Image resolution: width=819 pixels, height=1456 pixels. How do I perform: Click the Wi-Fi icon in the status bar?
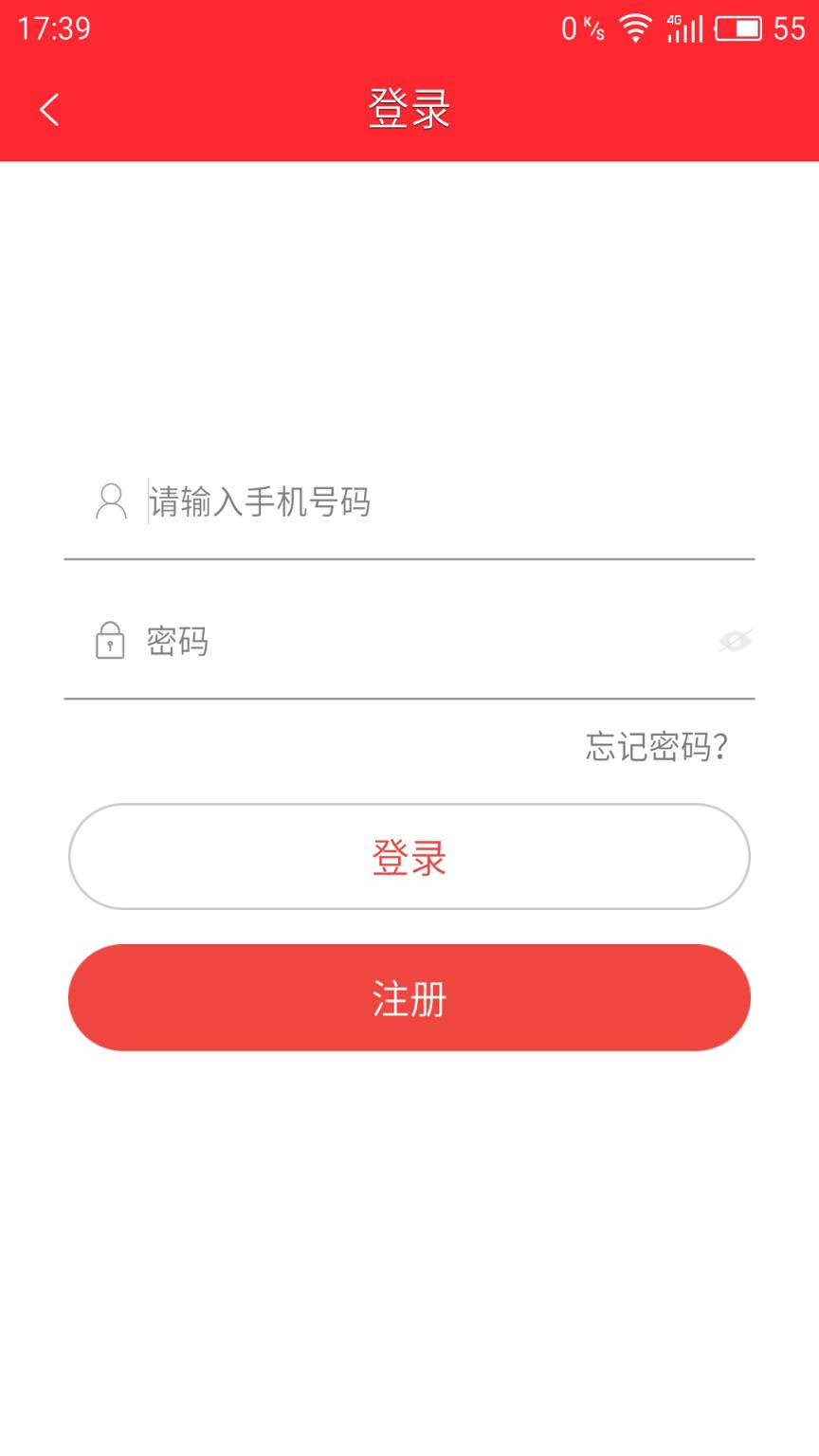click(x=633, y=28)
